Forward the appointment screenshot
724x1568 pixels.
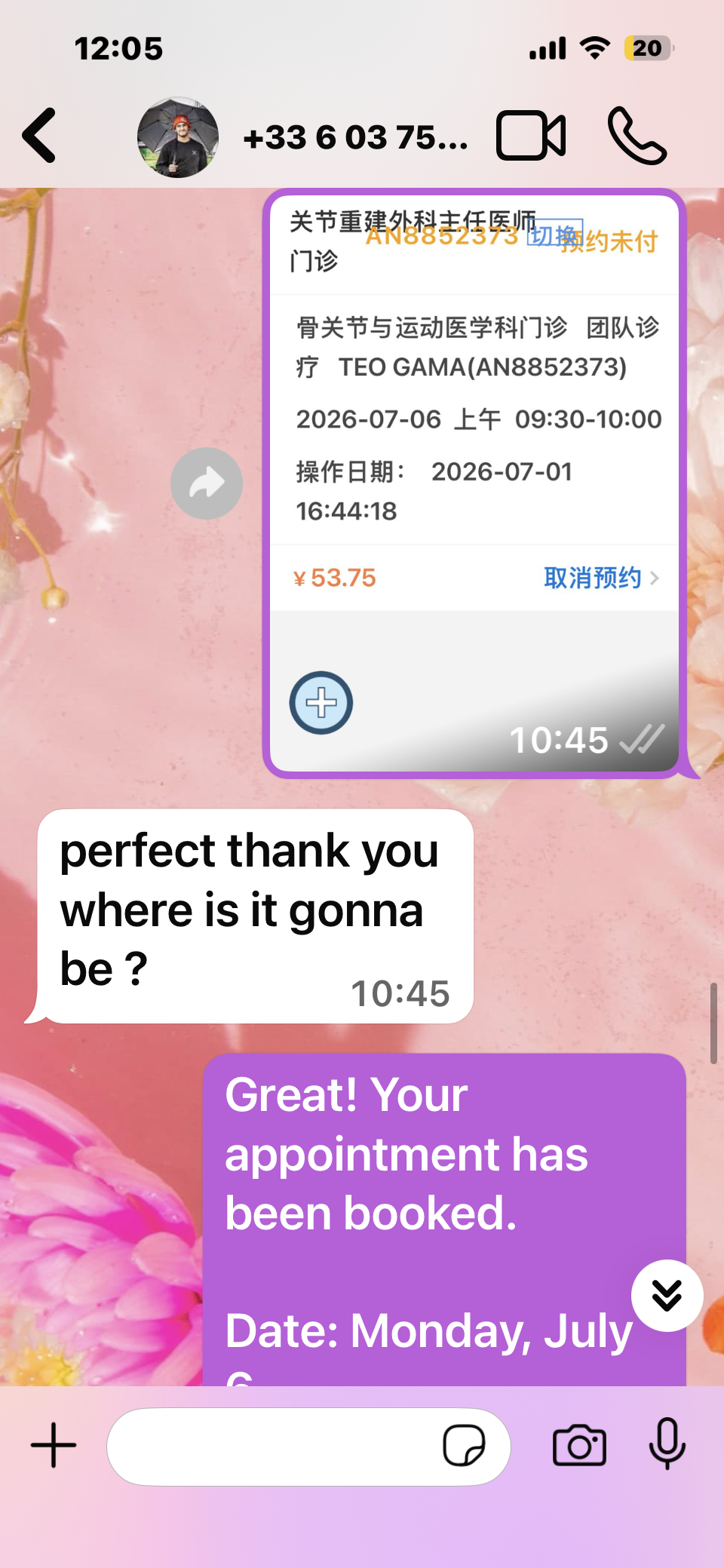207,483
